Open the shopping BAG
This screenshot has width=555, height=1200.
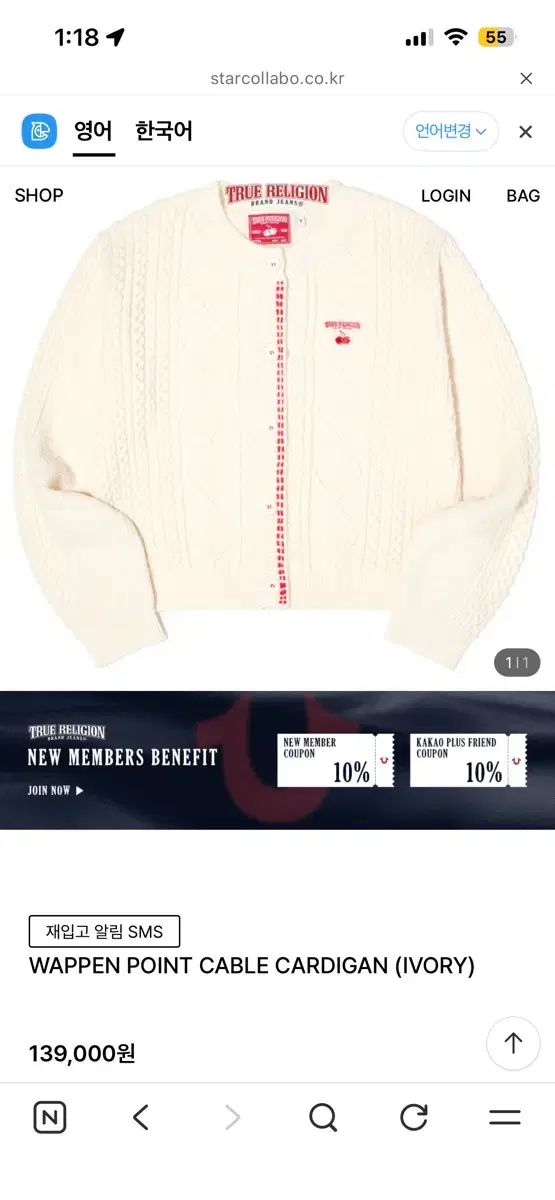click(x=523, y=196)
